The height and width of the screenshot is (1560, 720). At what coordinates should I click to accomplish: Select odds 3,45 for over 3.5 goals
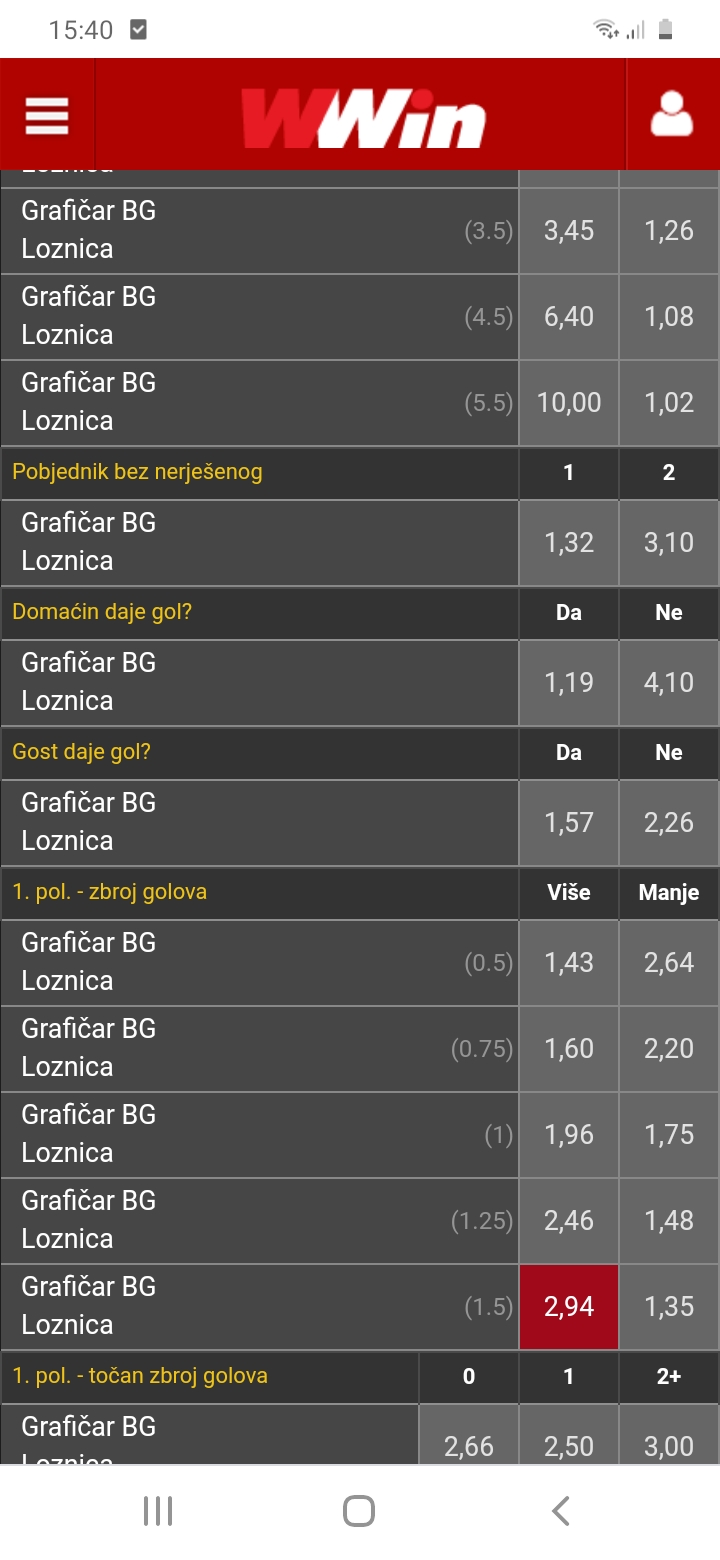[568, 231]
